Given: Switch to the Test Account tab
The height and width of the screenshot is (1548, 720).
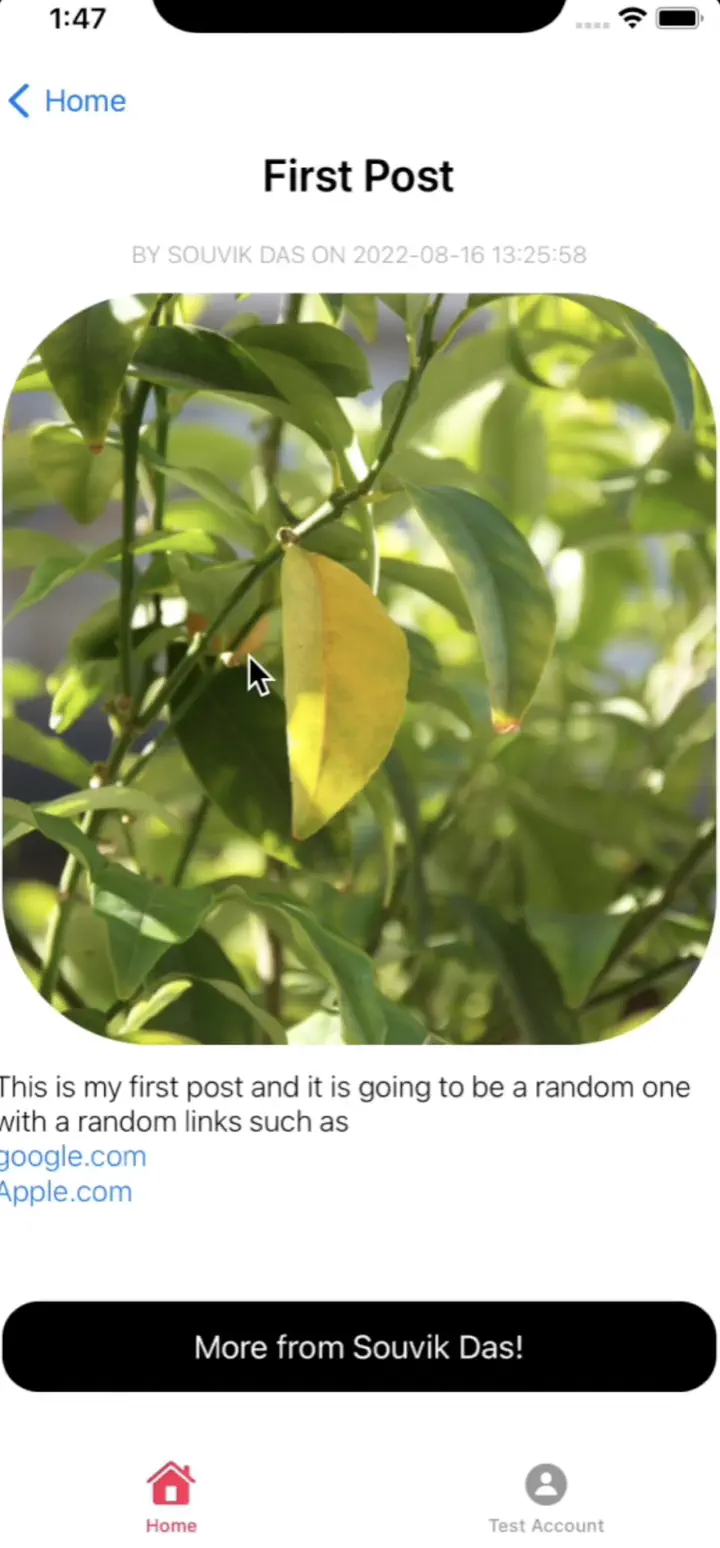Looking at the screenshot, I should pos(546,1496).
